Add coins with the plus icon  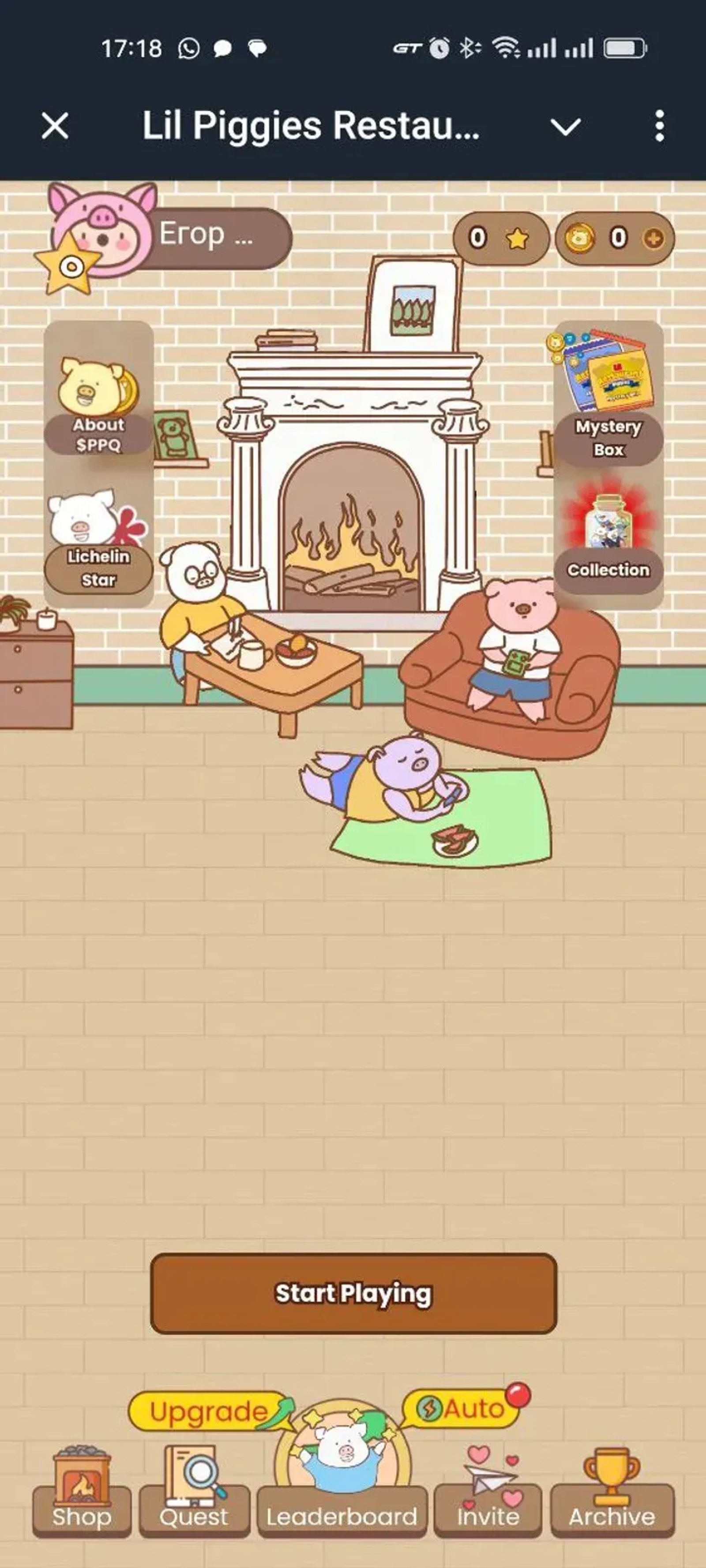(654, 239)
